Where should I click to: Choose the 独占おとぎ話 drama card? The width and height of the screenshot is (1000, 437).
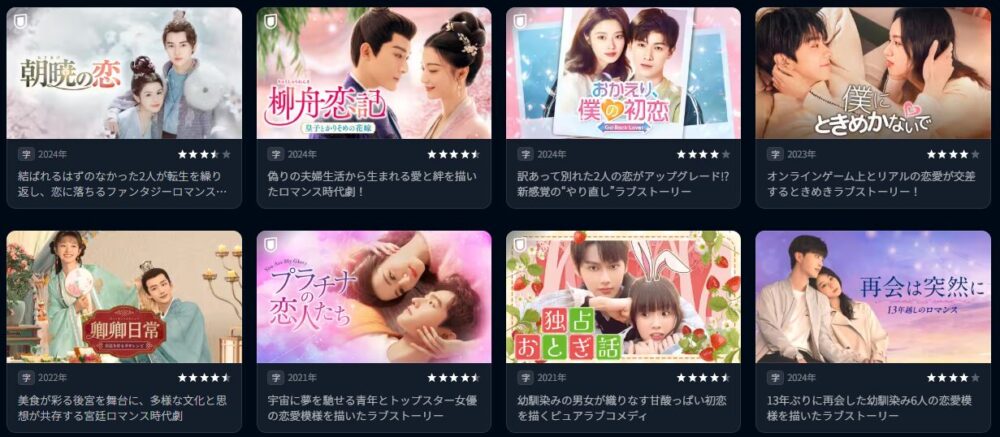623,297
